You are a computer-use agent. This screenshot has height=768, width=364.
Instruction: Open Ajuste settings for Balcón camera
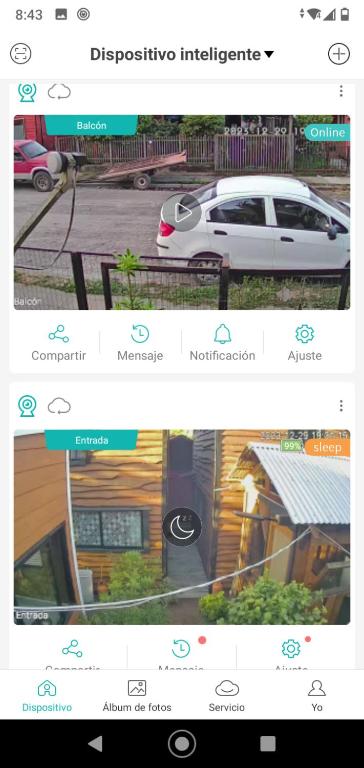click(305, 344)
